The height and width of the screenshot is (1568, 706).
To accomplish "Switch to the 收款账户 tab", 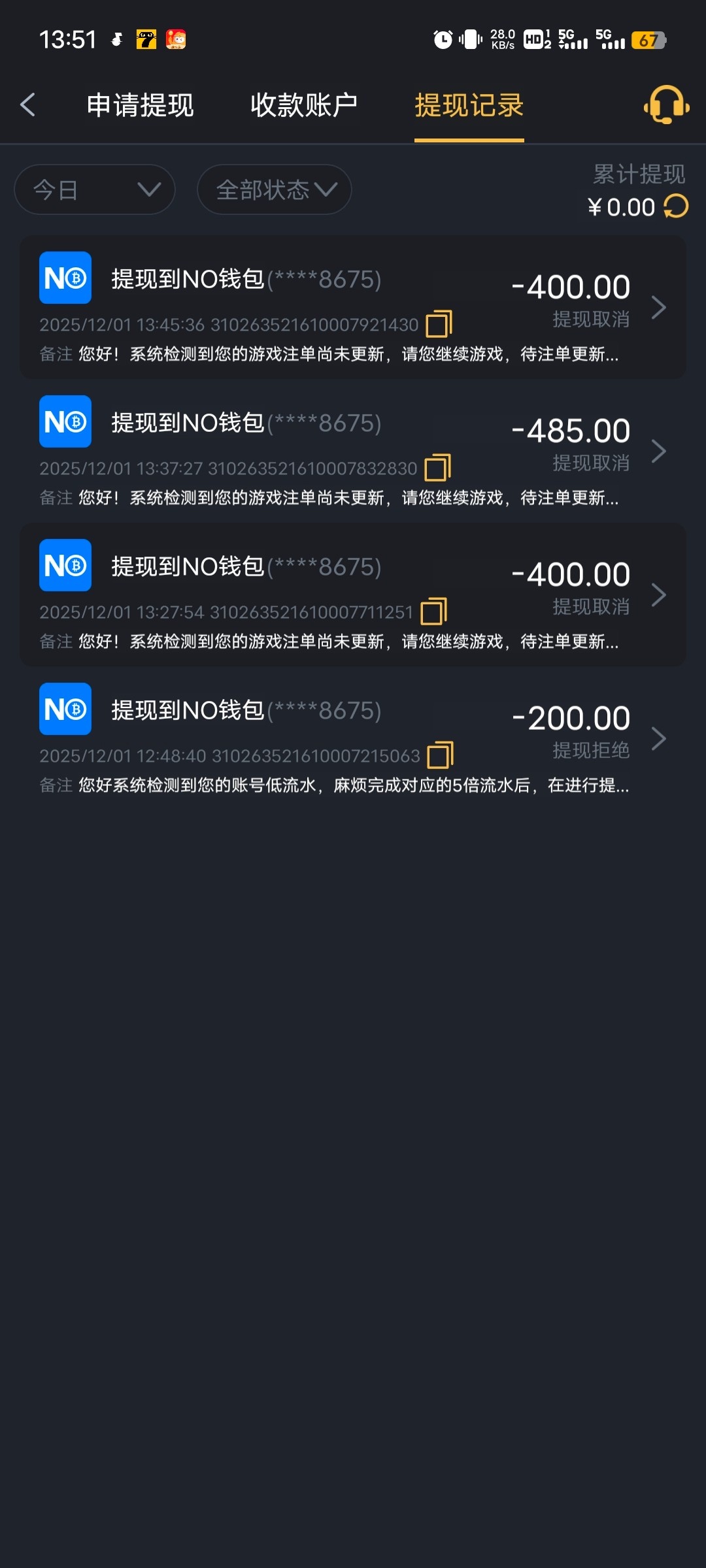I will (x=304, y=105).
